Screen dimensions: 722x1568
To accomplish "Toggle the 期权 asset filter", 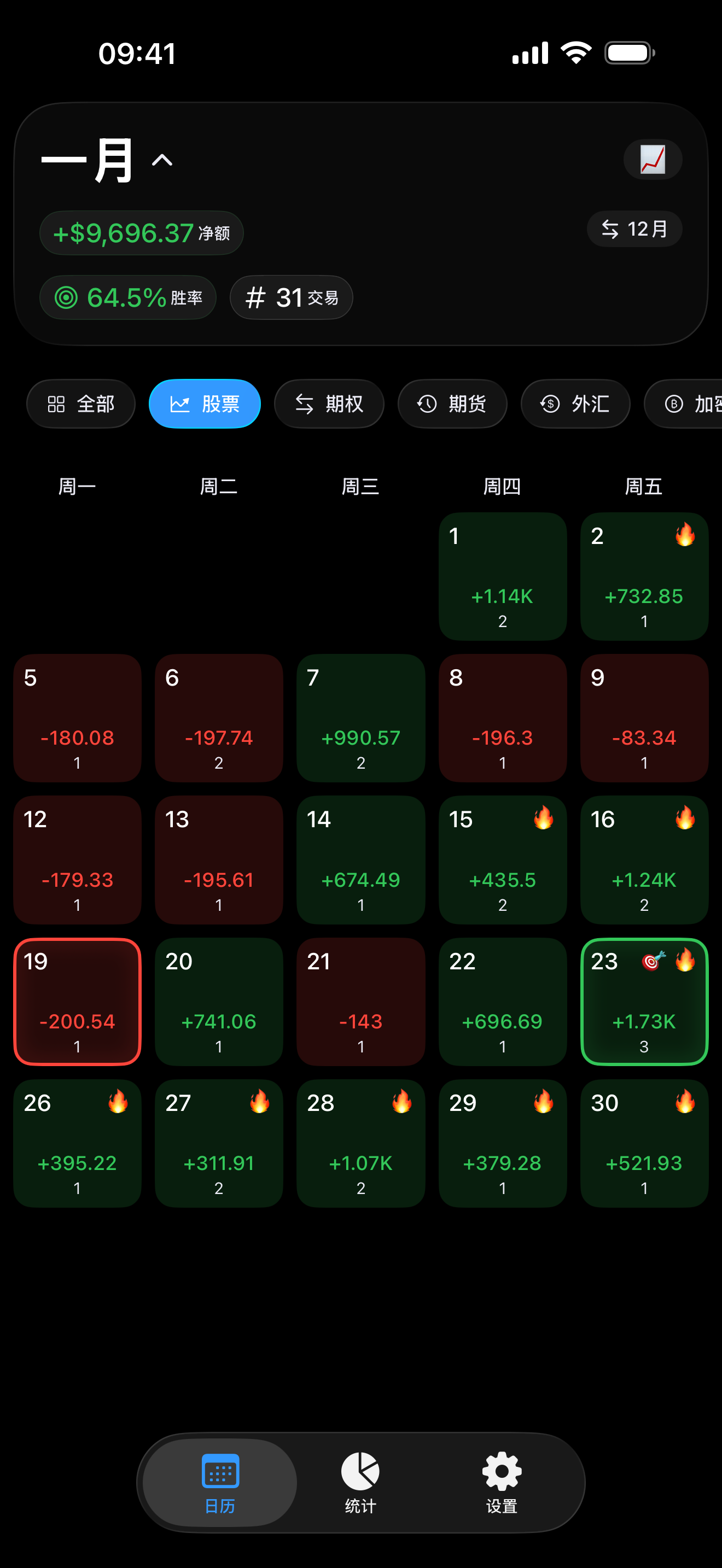I will tap(329, 403).
